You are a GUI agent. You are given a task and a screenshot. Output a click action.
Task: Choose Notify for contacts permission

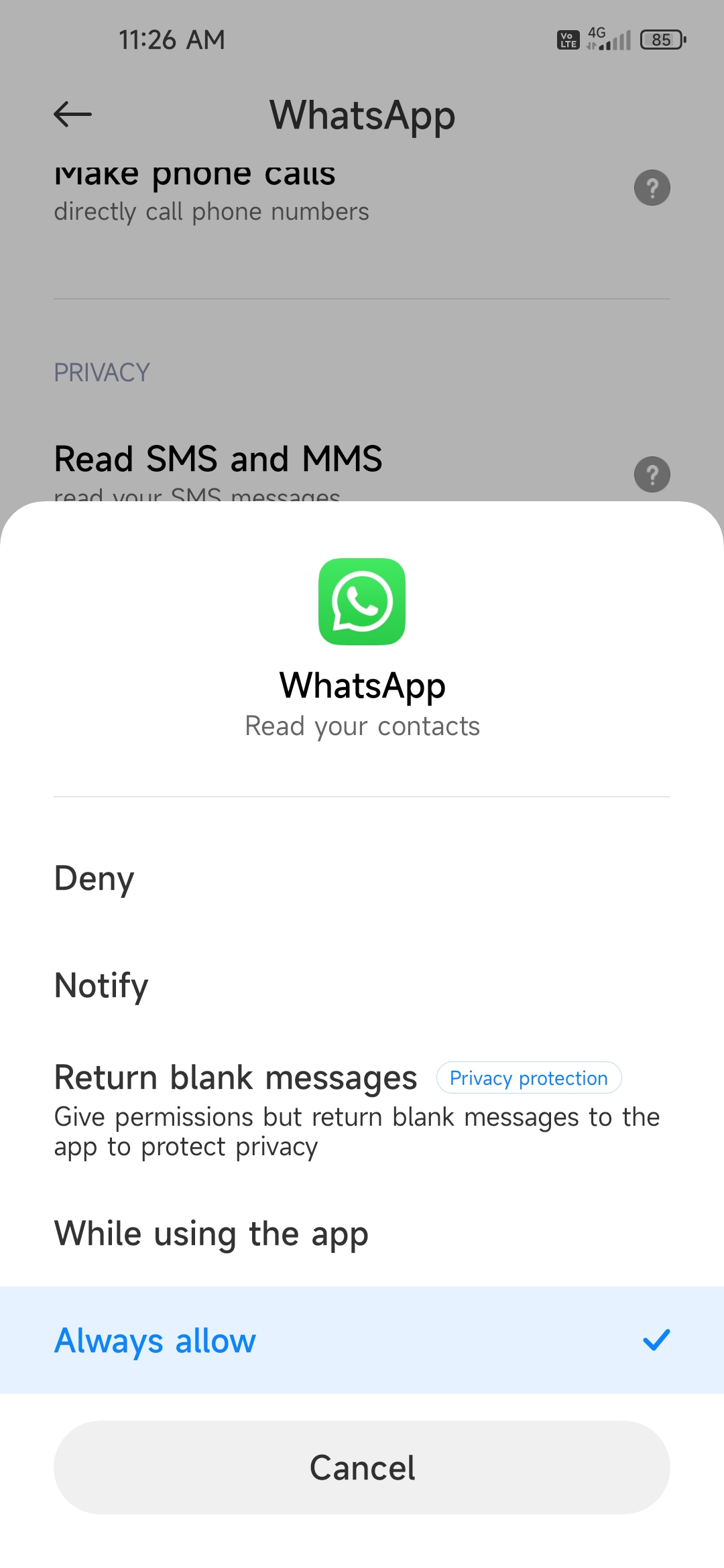[x=362, y=985]
